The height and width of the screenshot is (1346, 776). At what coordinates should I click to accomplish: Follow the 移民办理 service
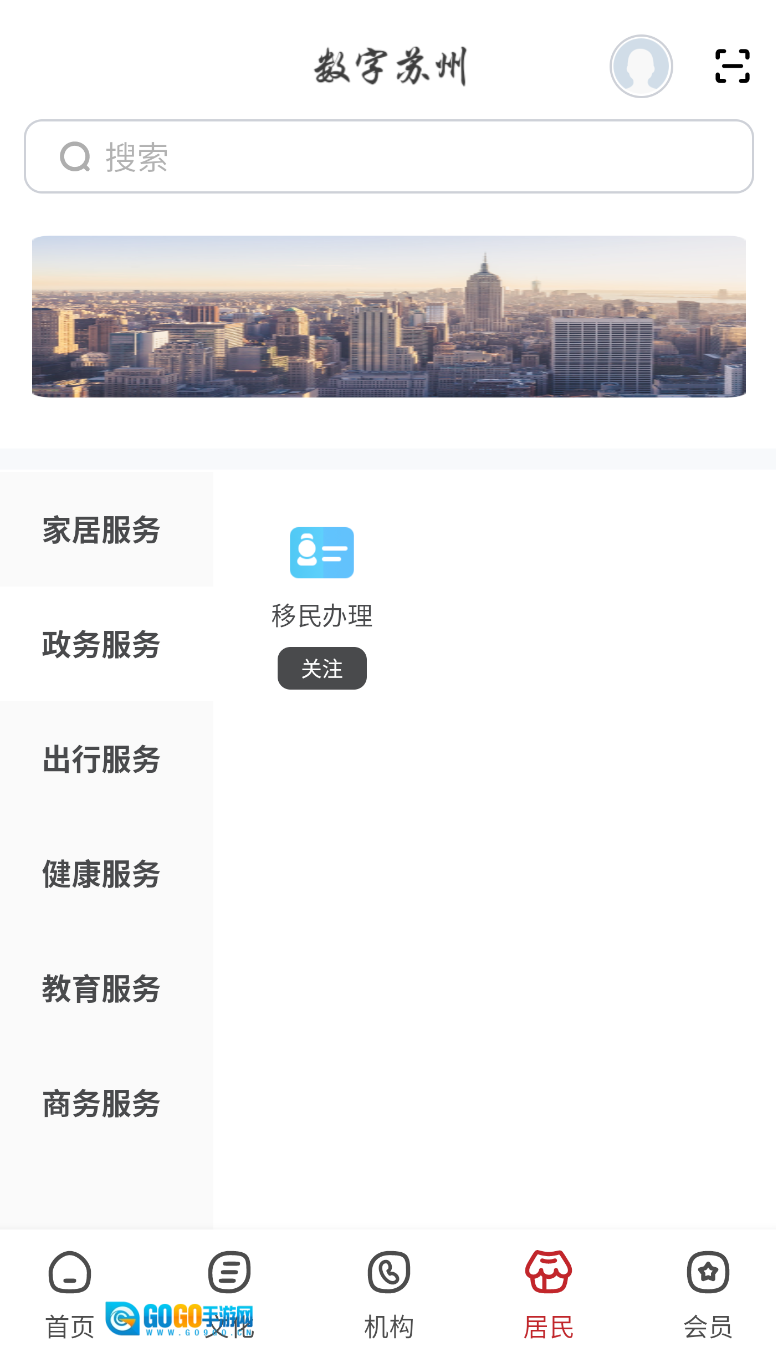point(321,668)
